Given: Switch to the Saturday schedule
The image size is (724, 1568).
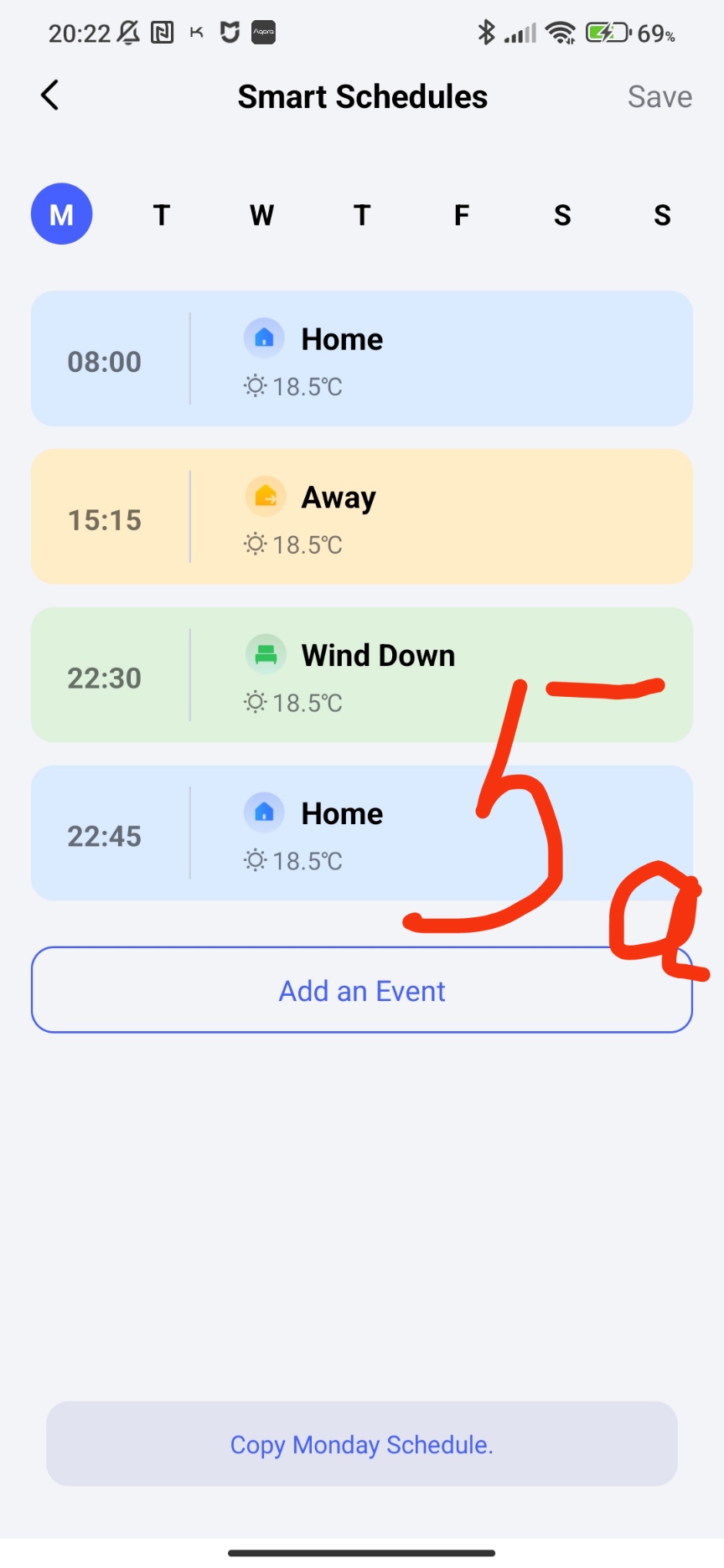Looking at the screenshot, I should (562, 215).
